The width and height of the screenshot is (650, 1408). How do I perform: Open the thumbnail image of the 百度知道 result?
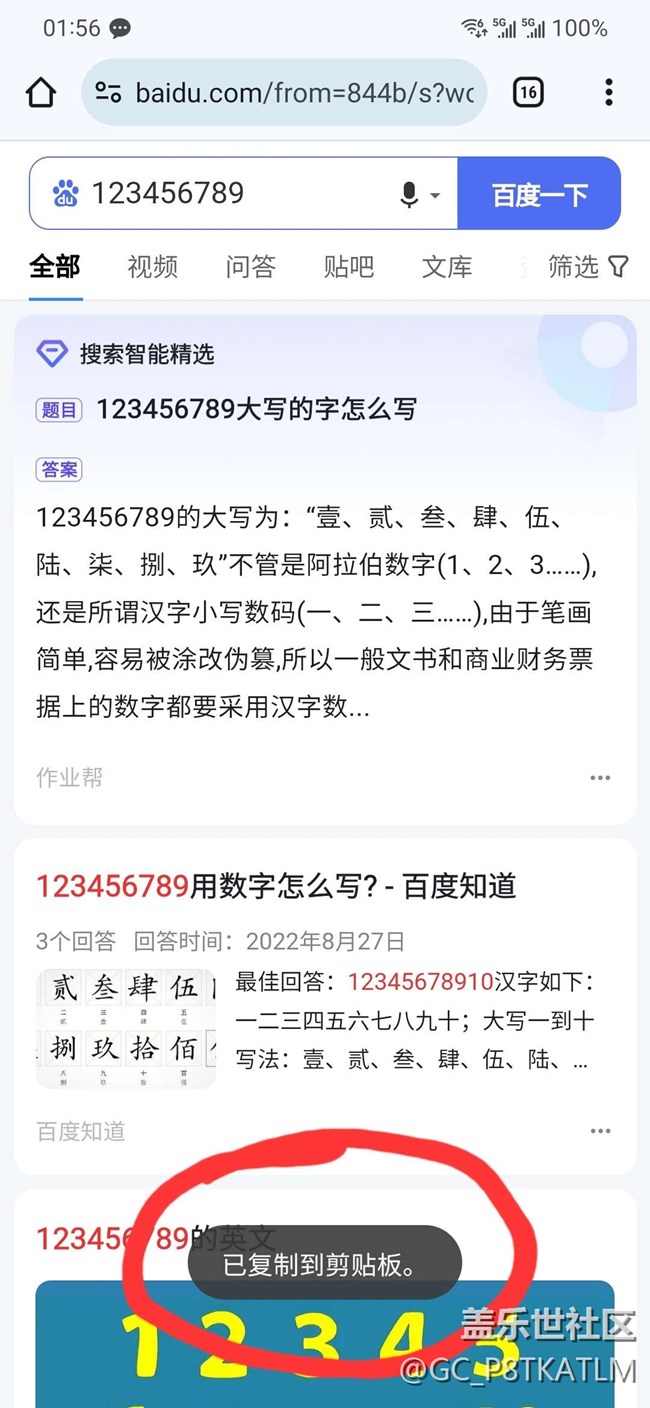click(126, 1028)
